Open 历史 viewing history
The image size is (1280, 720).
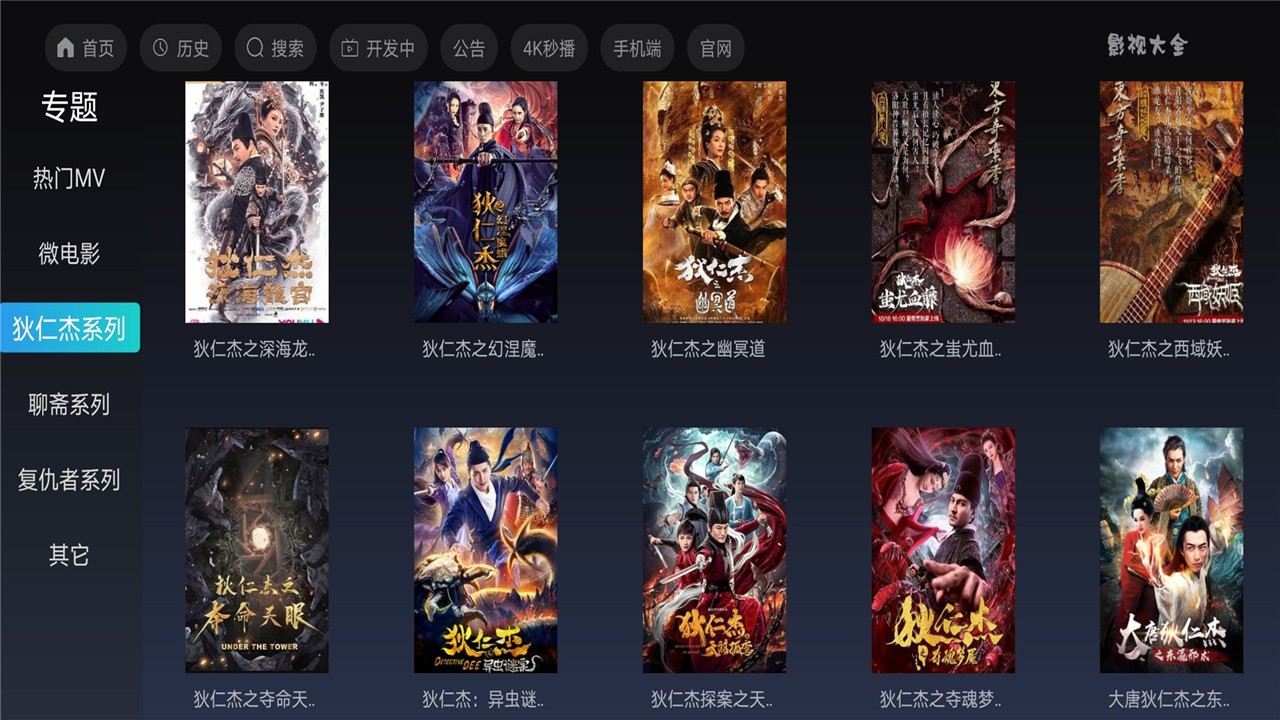(x=181, y=48)
